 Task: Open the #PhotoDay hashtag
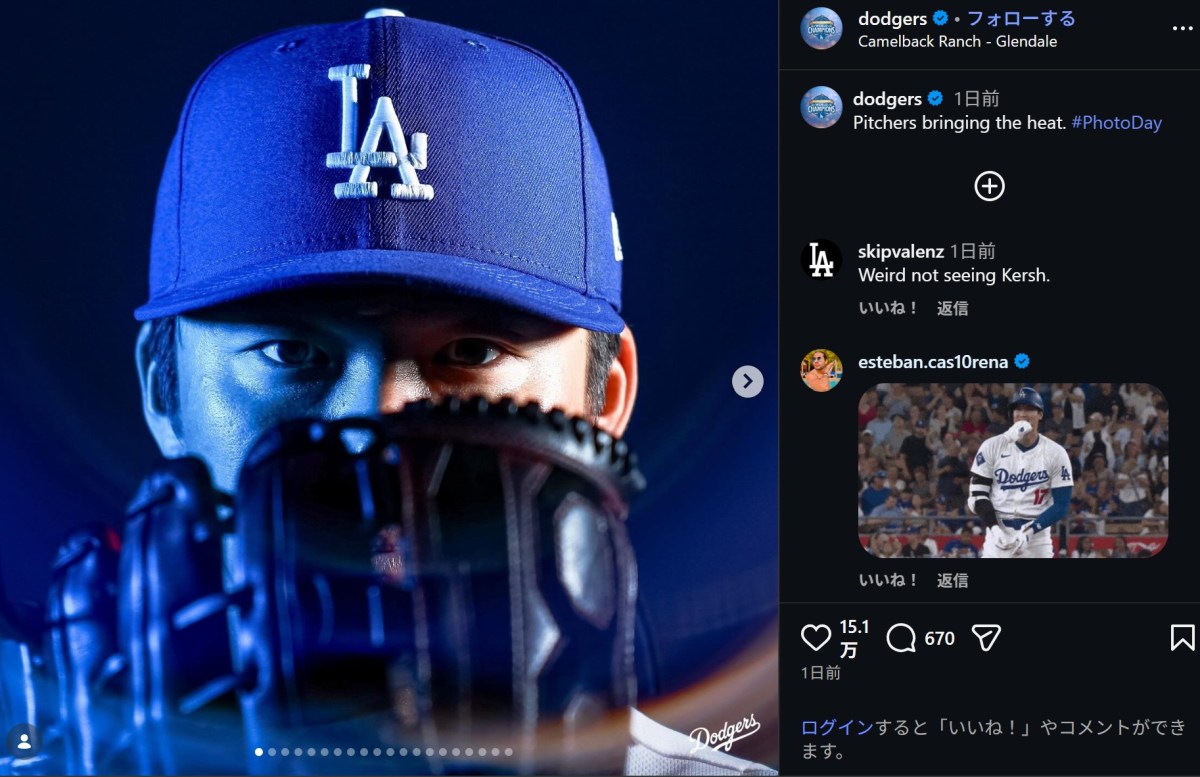tap(1116, 123)
